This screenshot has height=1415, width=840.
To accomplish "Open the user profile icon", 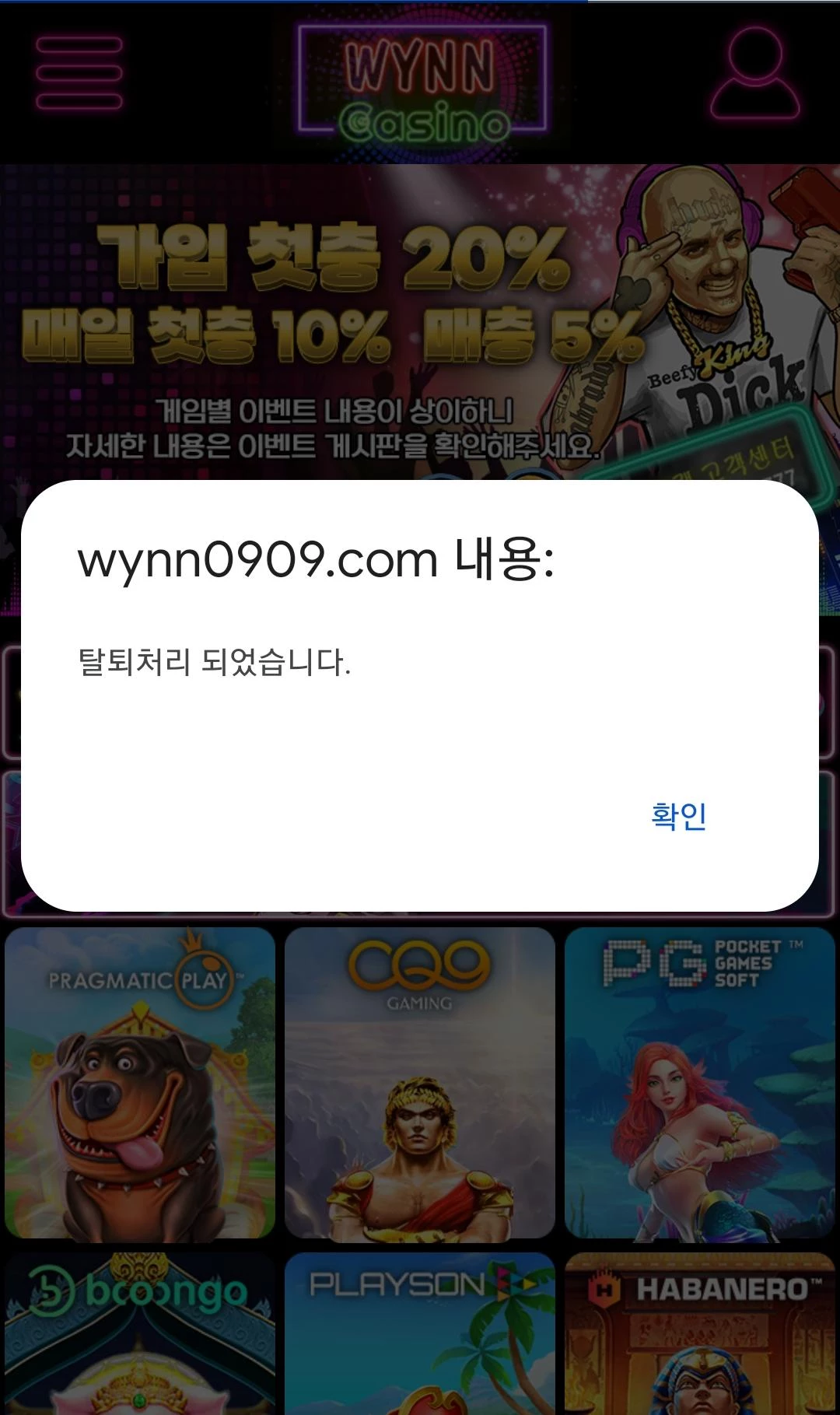I will coord(754,73).
